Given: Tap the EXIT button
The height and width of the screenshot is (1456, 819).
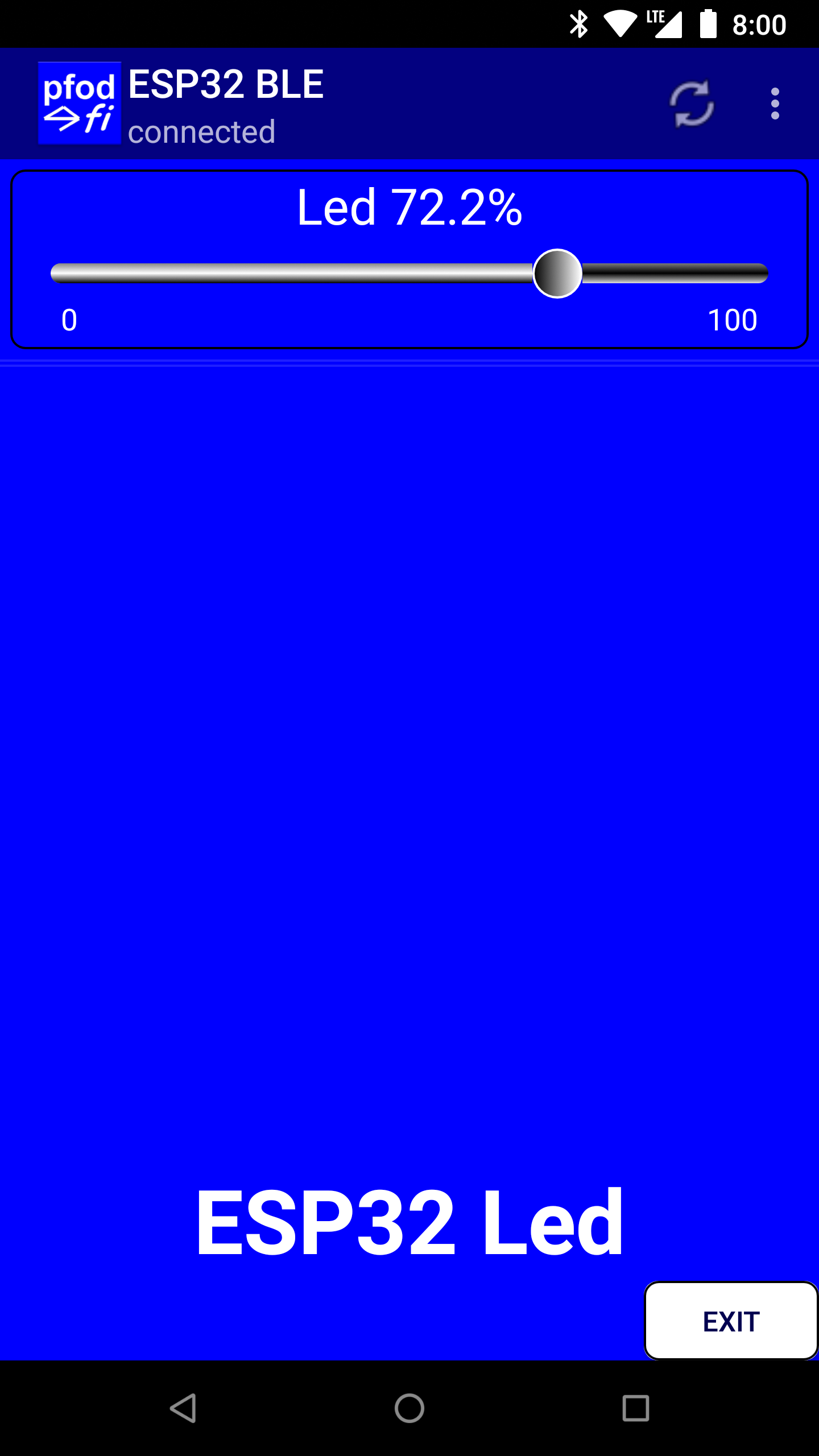Looking at the screenshot, I should pos(731,1321).
